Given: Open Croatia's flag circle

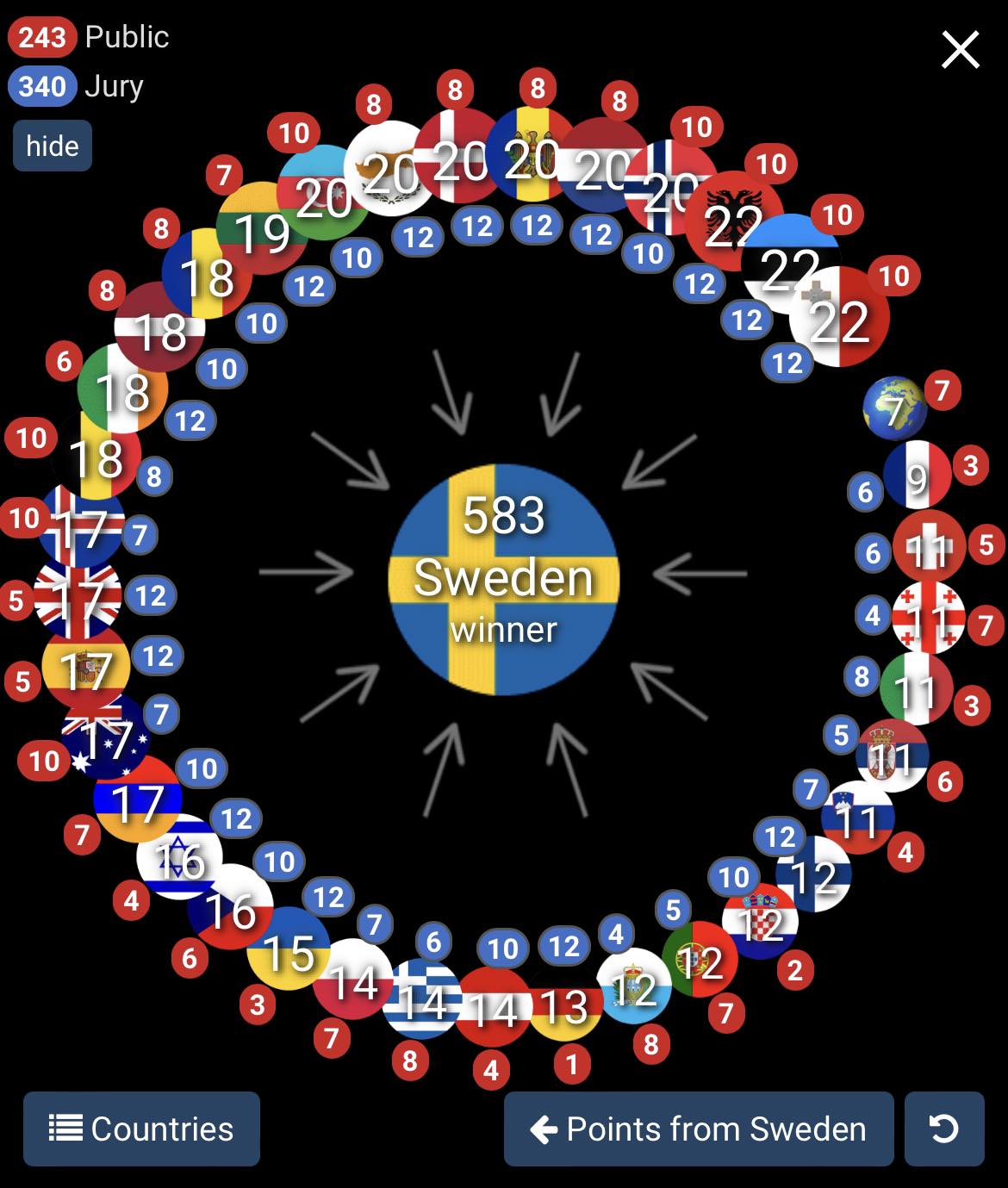Looking at the screenshot, I should 760,922.
